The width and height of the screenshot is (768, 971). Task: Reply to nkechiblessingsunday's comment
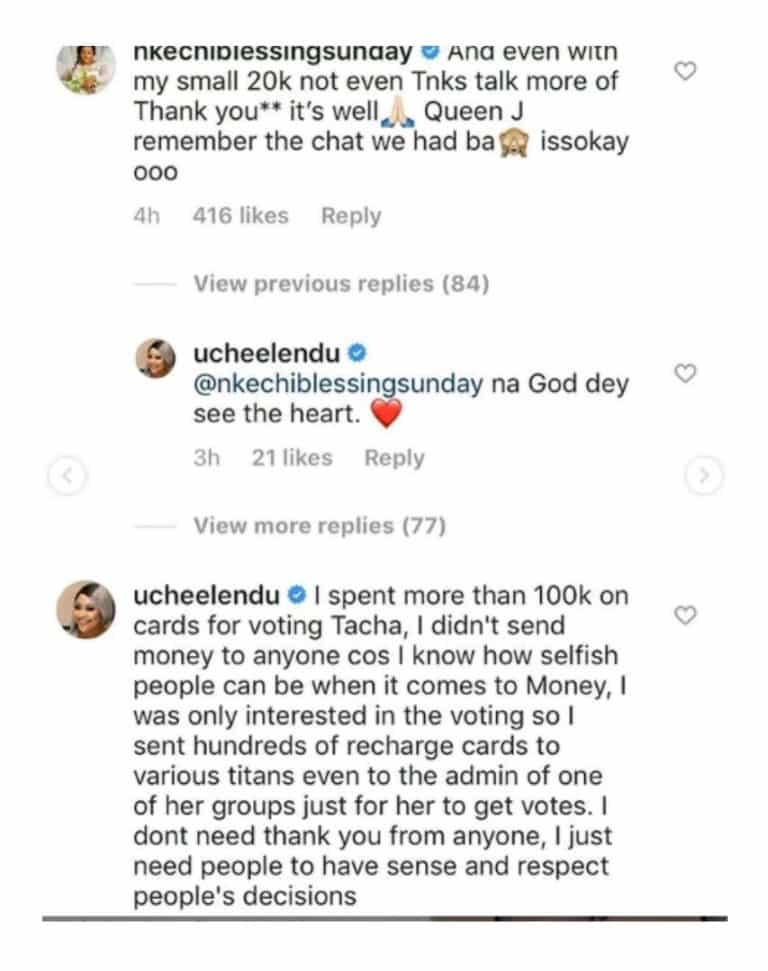click(350, 216)
